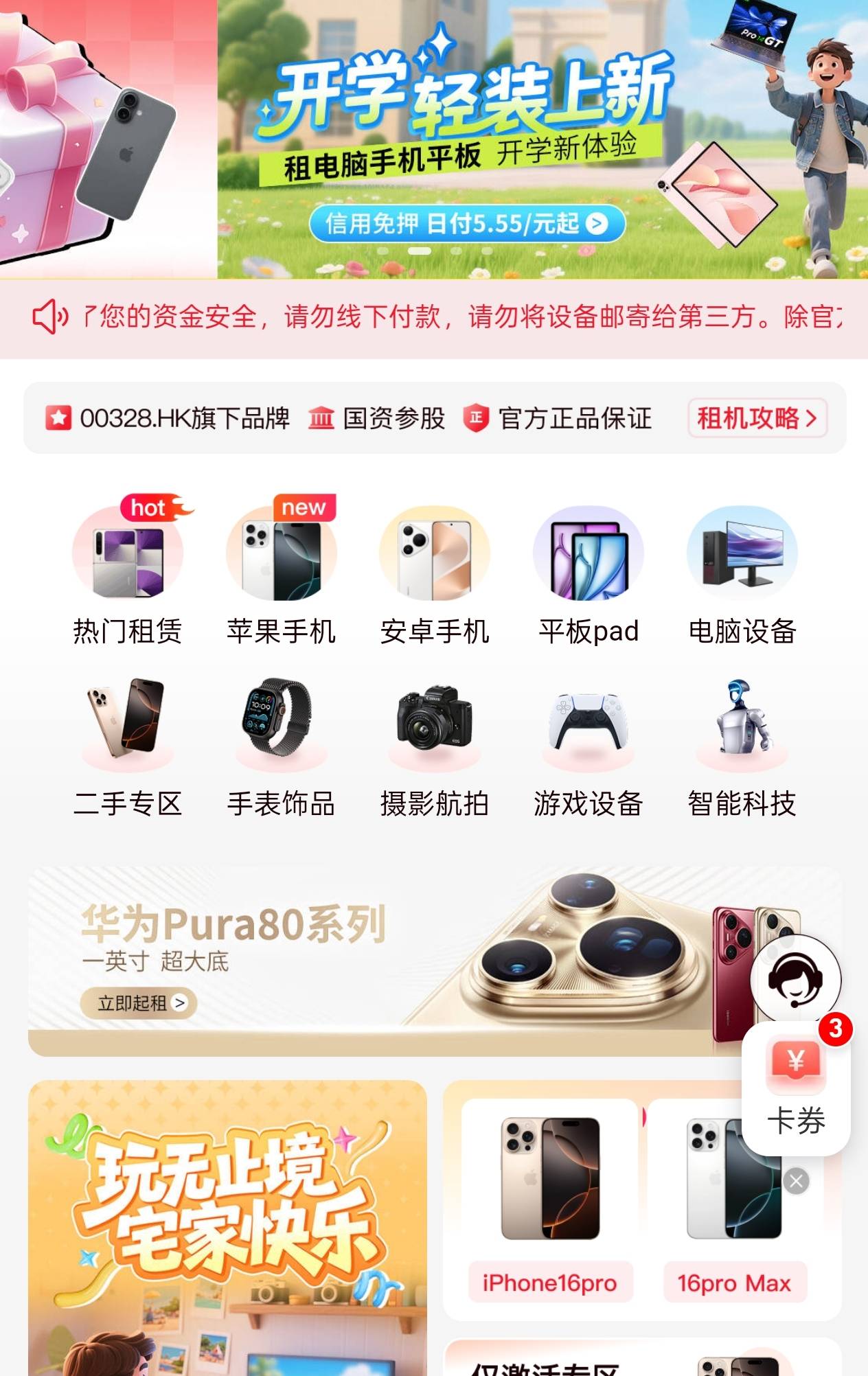Open the 玩无止境 宅家快乐 promotion card
Viewport: 868px width, 1376px height.
coord(227,1222)
